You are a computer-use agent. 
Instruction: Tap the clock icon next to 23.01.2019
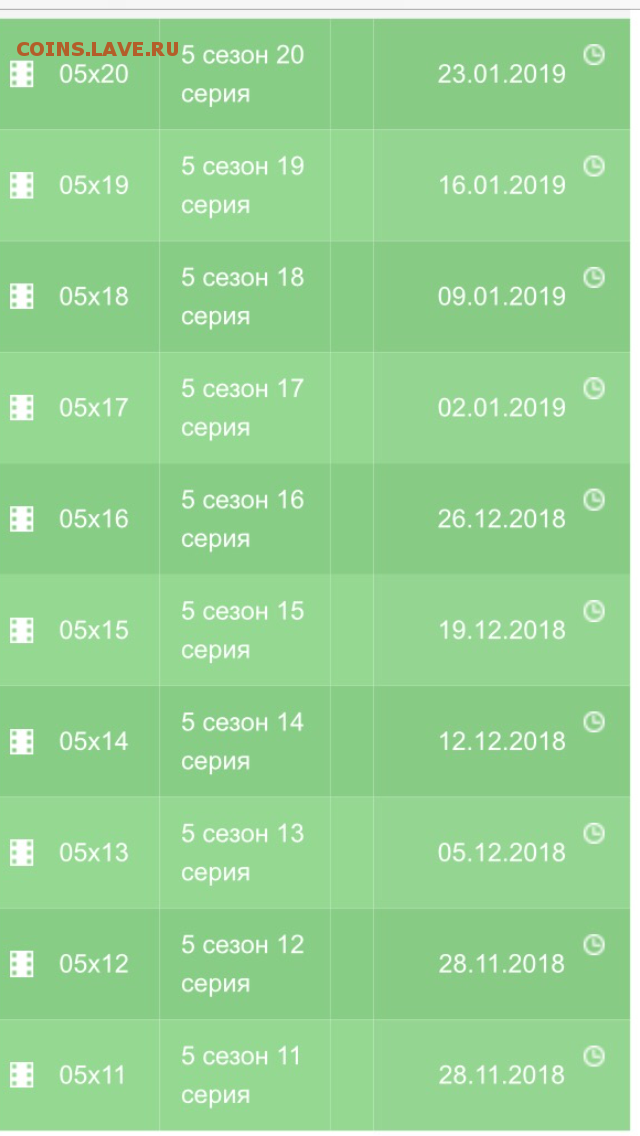pos(594,55)
